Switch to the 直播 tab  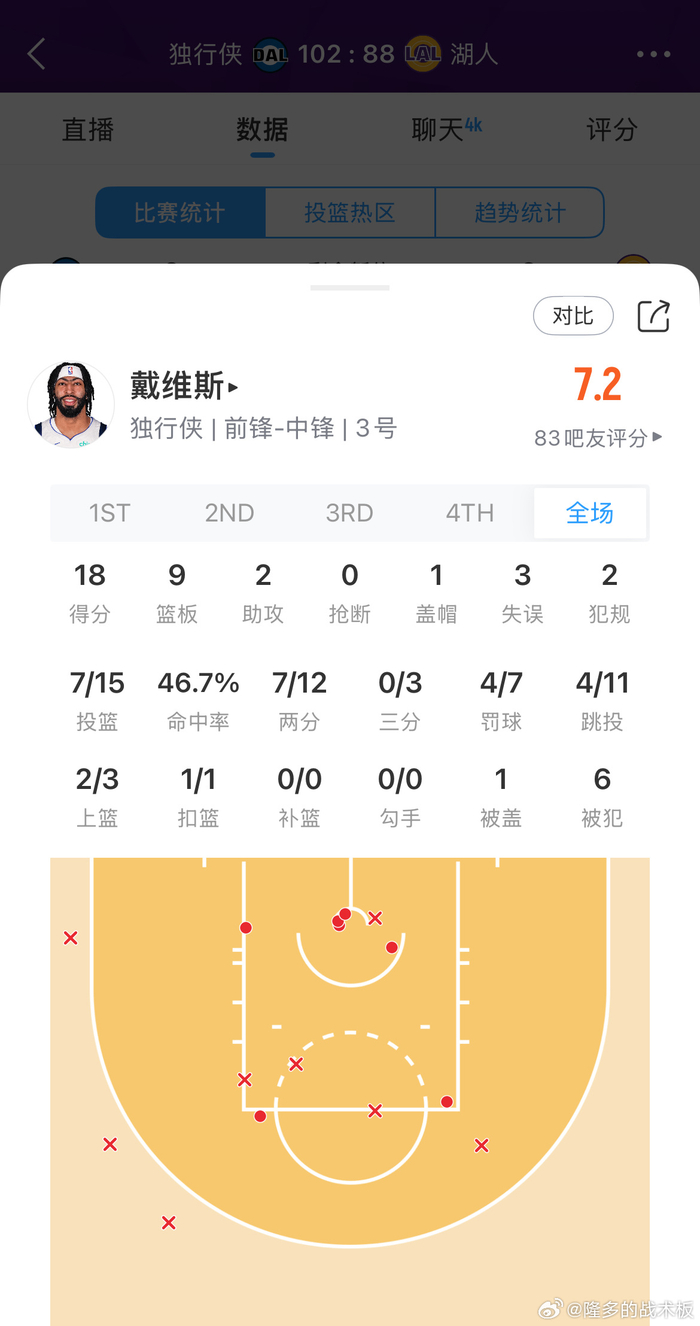click(88, 130)
